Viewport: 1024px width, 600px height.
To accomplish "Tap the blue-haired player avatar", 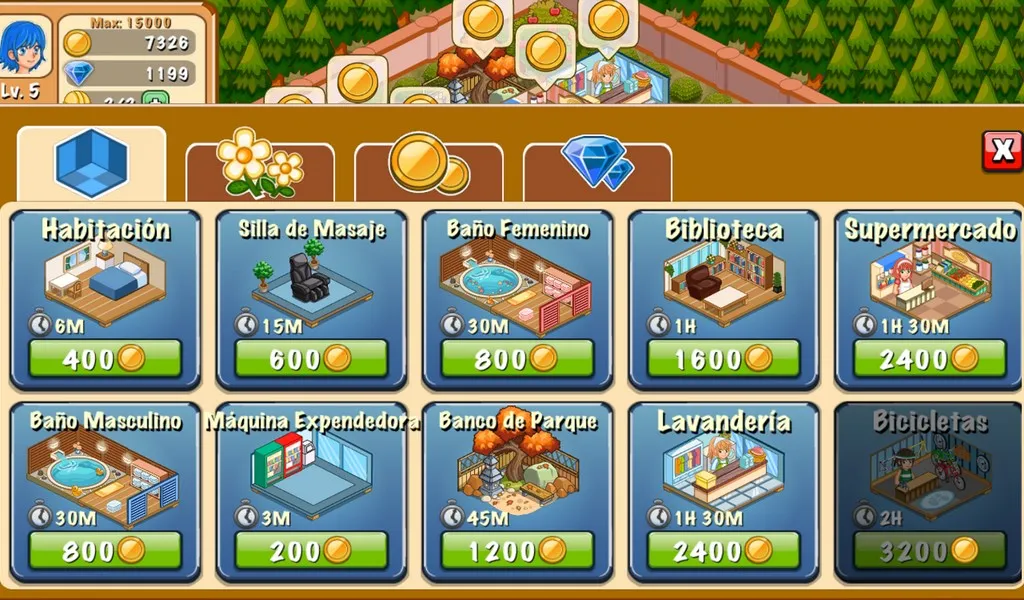I will 22,45.
